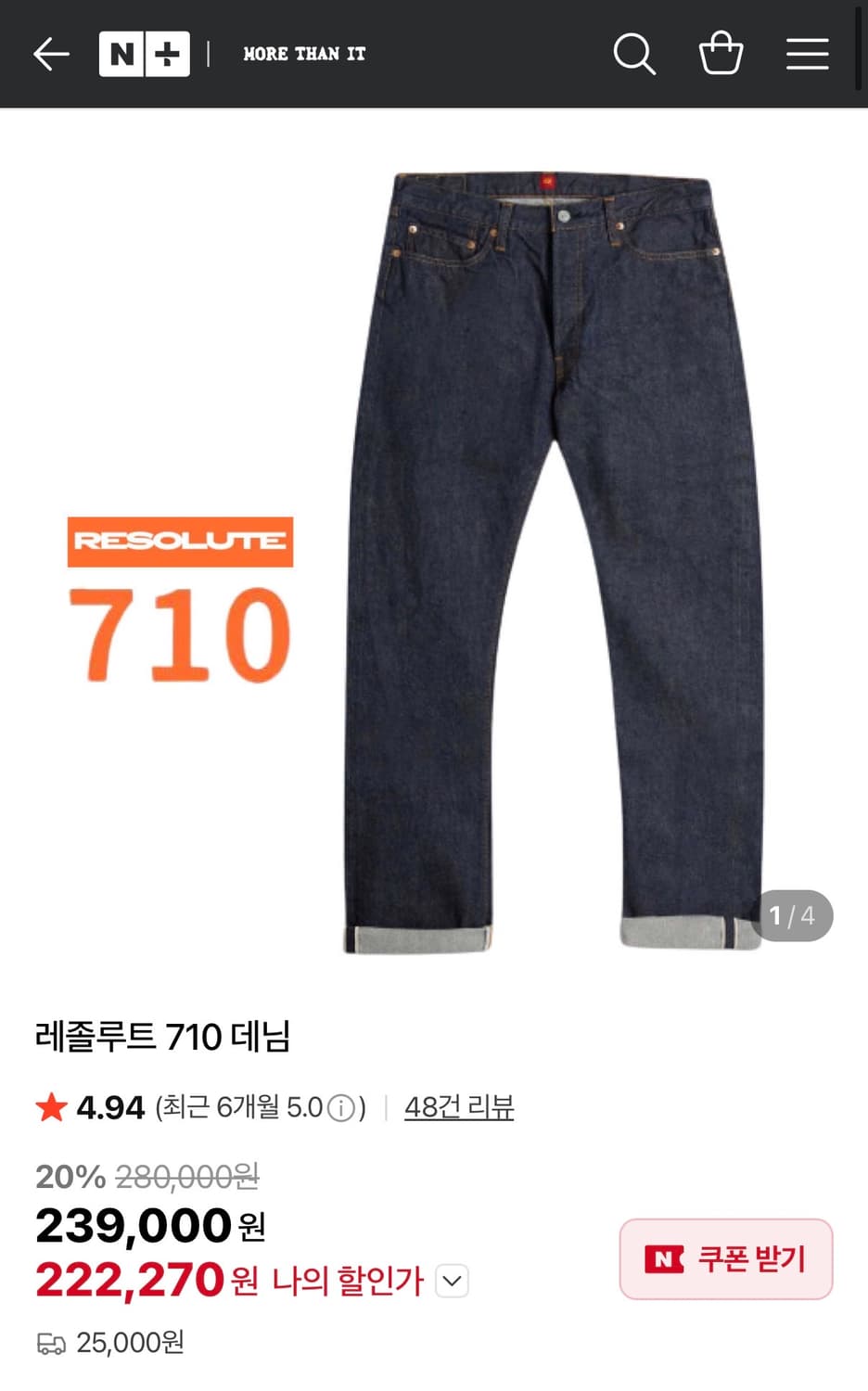The height and width of the screenshot is (1391, 868).
Task: Open the shopping bag icon
Action: [x=721, y=53]
